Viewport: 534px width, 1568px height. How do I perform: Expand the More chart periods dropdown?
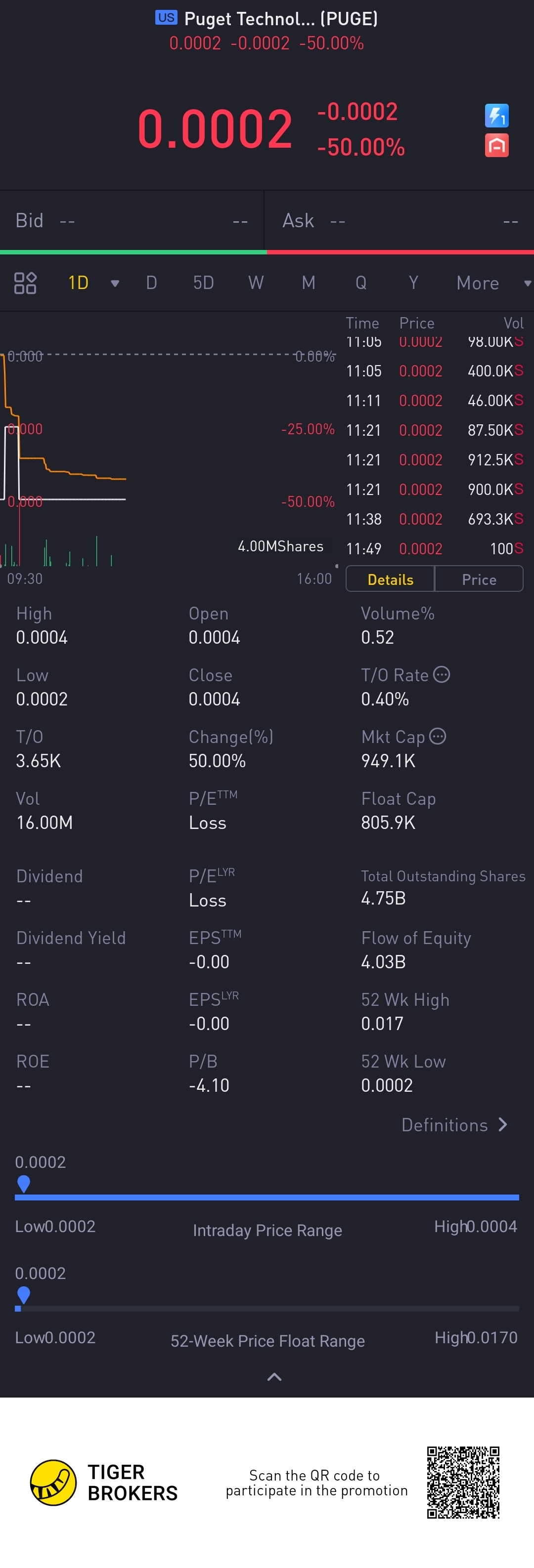click(x=492, y=283)
